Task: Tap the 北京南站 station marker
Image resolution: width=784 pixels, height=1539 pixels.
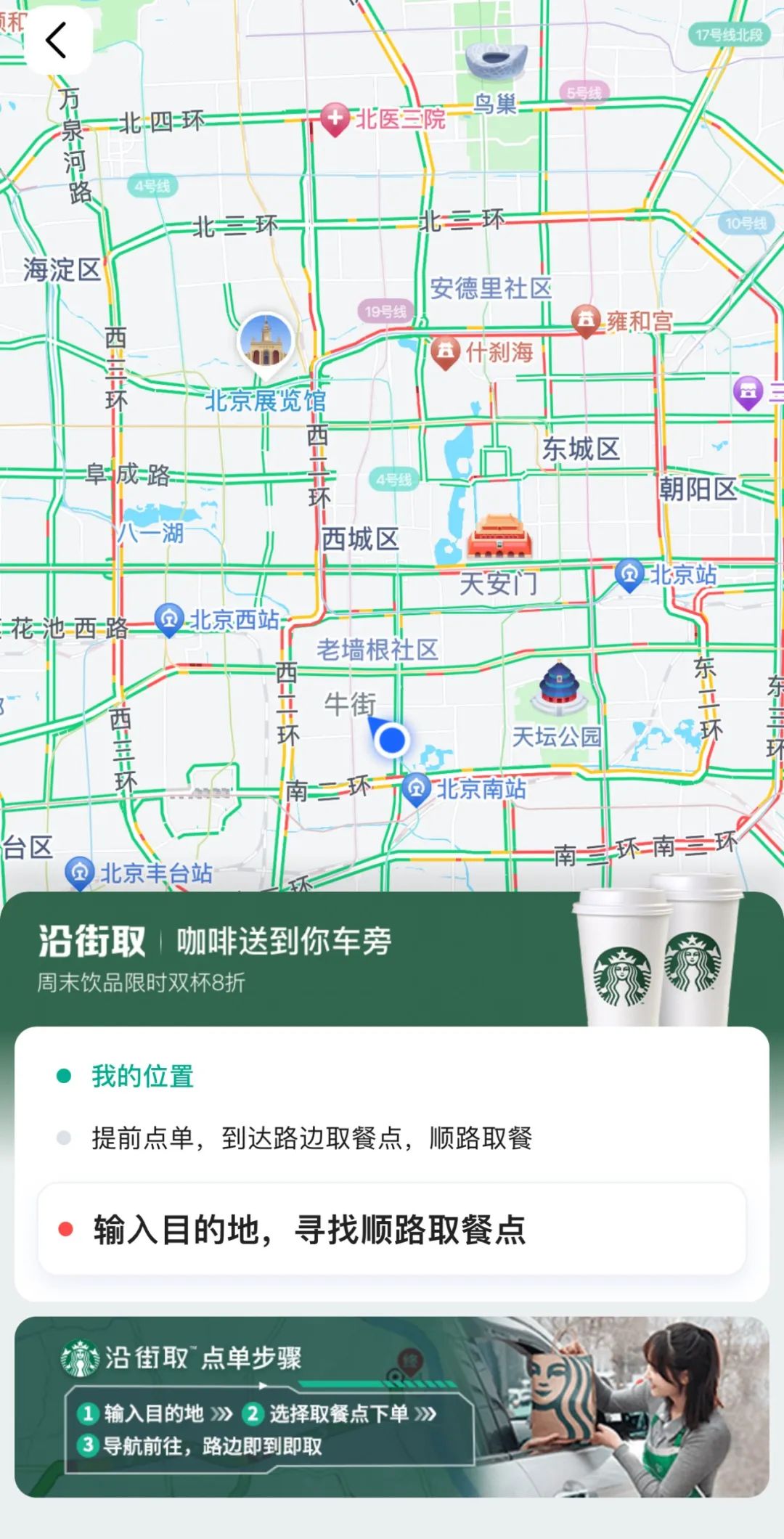Action: coord(417,789)
